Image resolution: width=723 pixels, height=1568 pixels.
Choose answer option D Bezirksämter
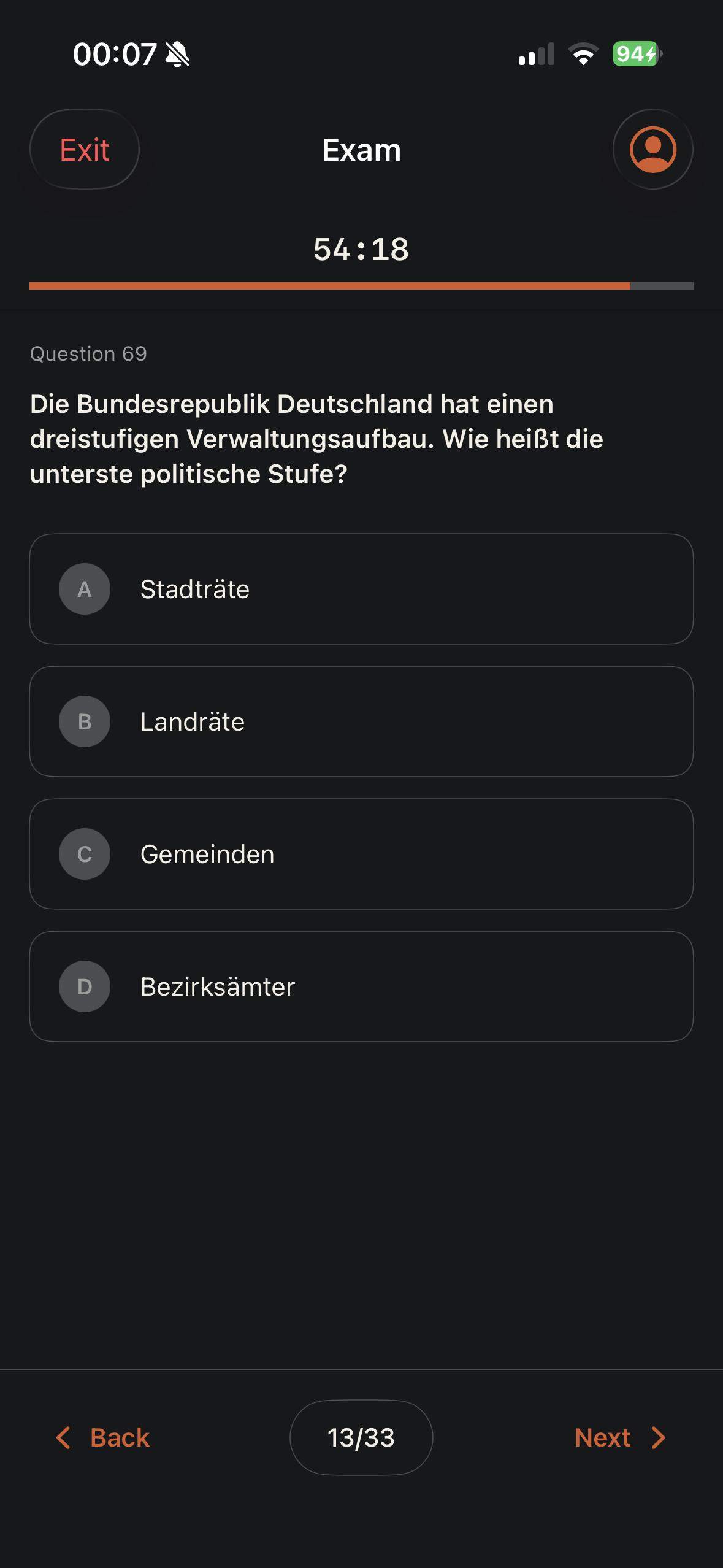click(361, 986)
